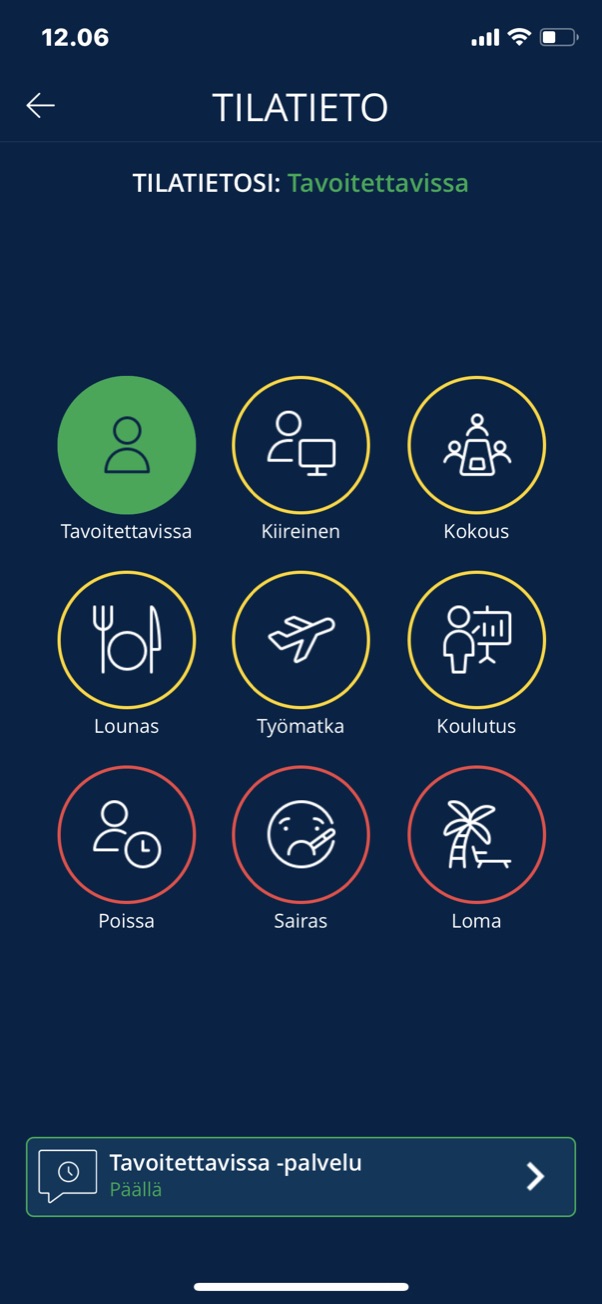This screenshot has height=1304, width=602.
Task: Go back using the arrow icon
Action: [41, 106]
